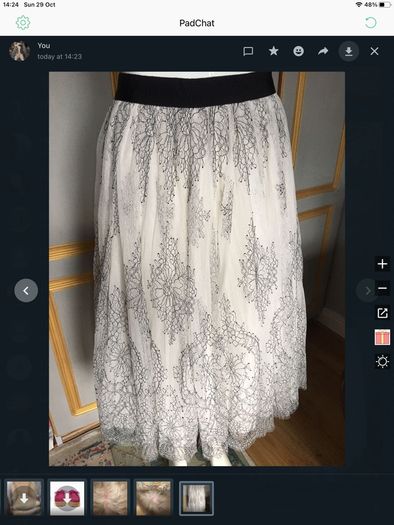Zoom out with the minus button
The height and width of the screenshot is (525, 394).
[x=383, y=288]
